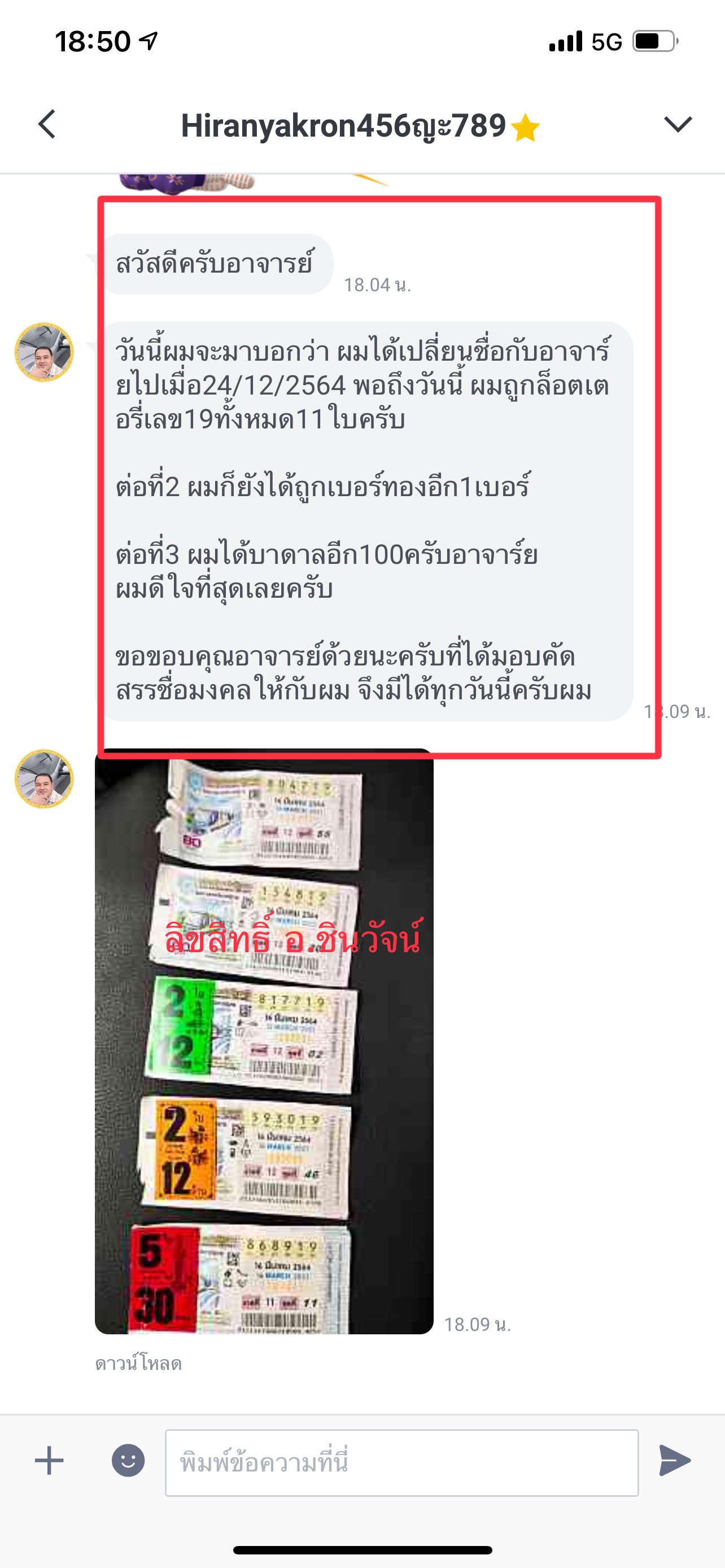Open the emoji sticker picker
This screenshot has width=725, height=1568.
128,1460
